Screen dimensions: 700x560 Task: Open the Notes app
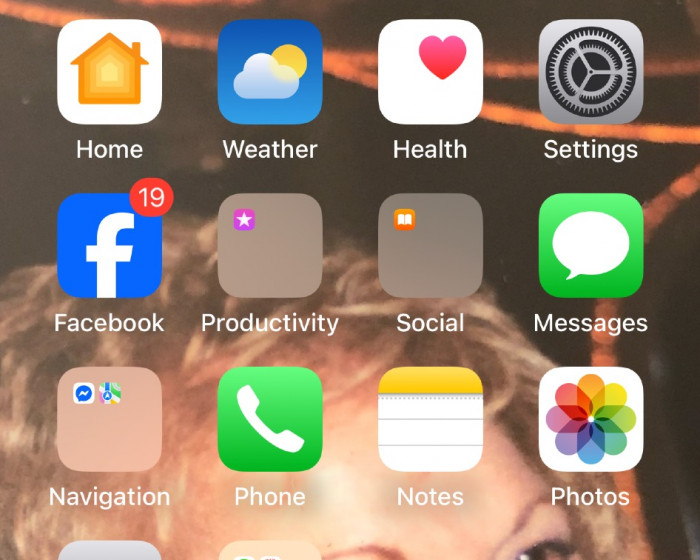click(x=430, y=419)
